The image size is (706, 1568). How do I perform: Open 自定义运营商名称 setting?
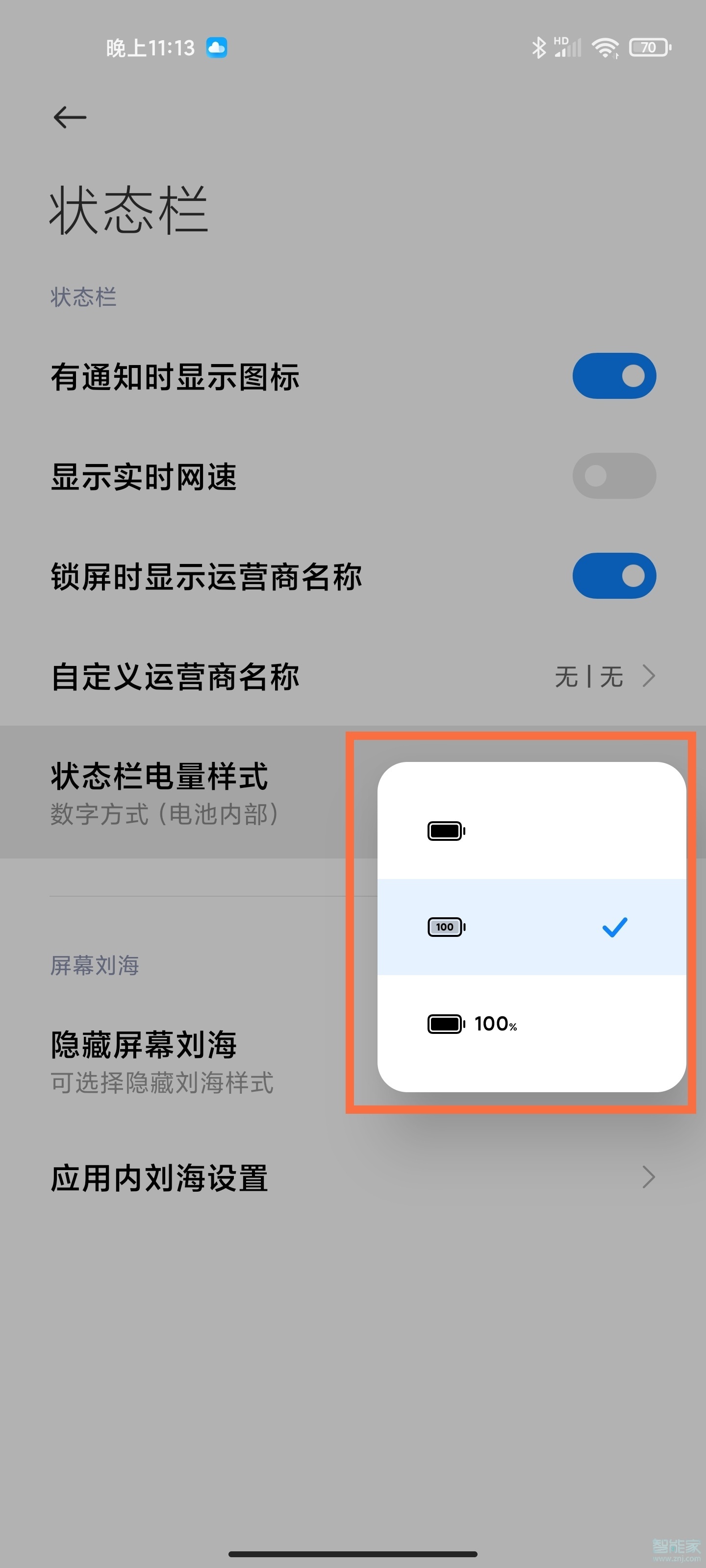(x=353, y=676)
